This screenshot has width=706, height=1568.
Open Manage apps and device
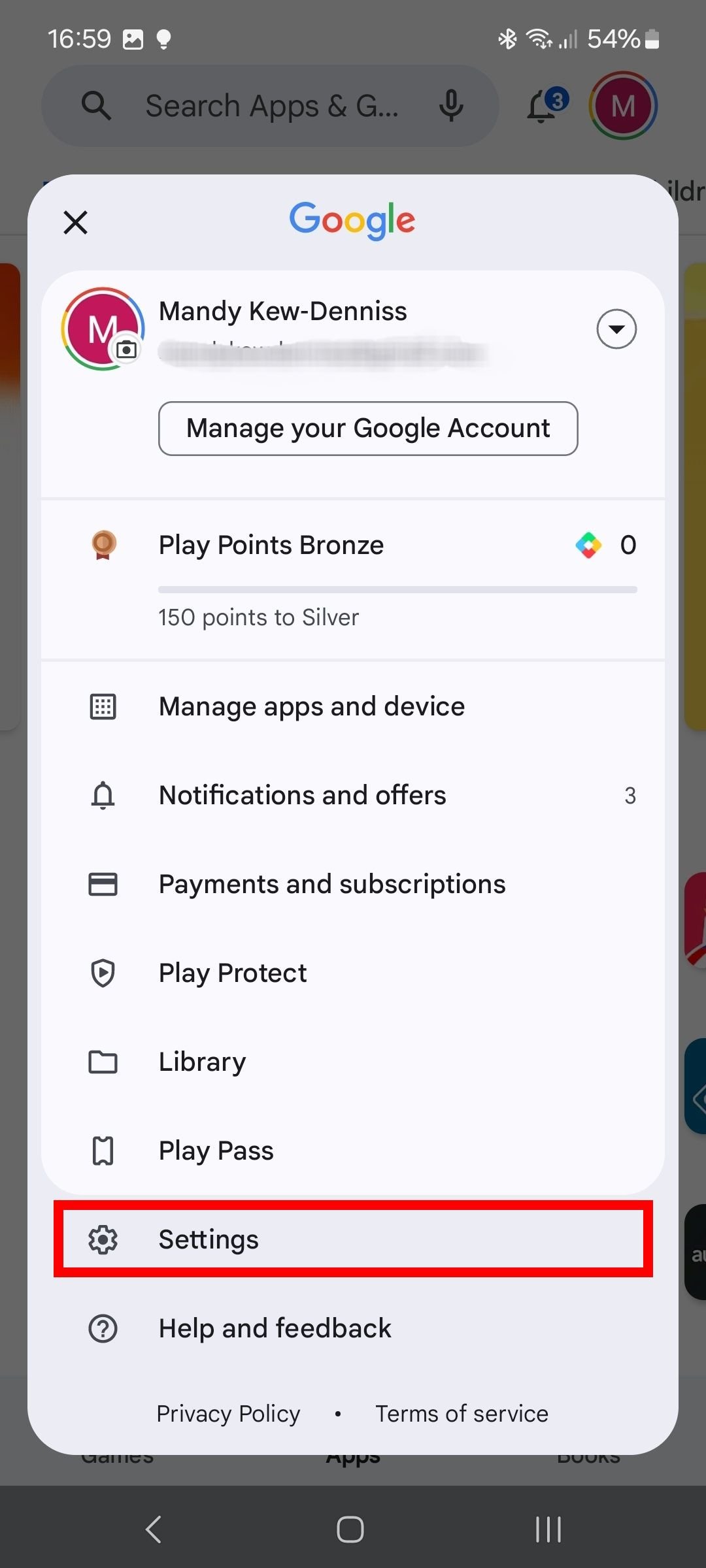353,706
